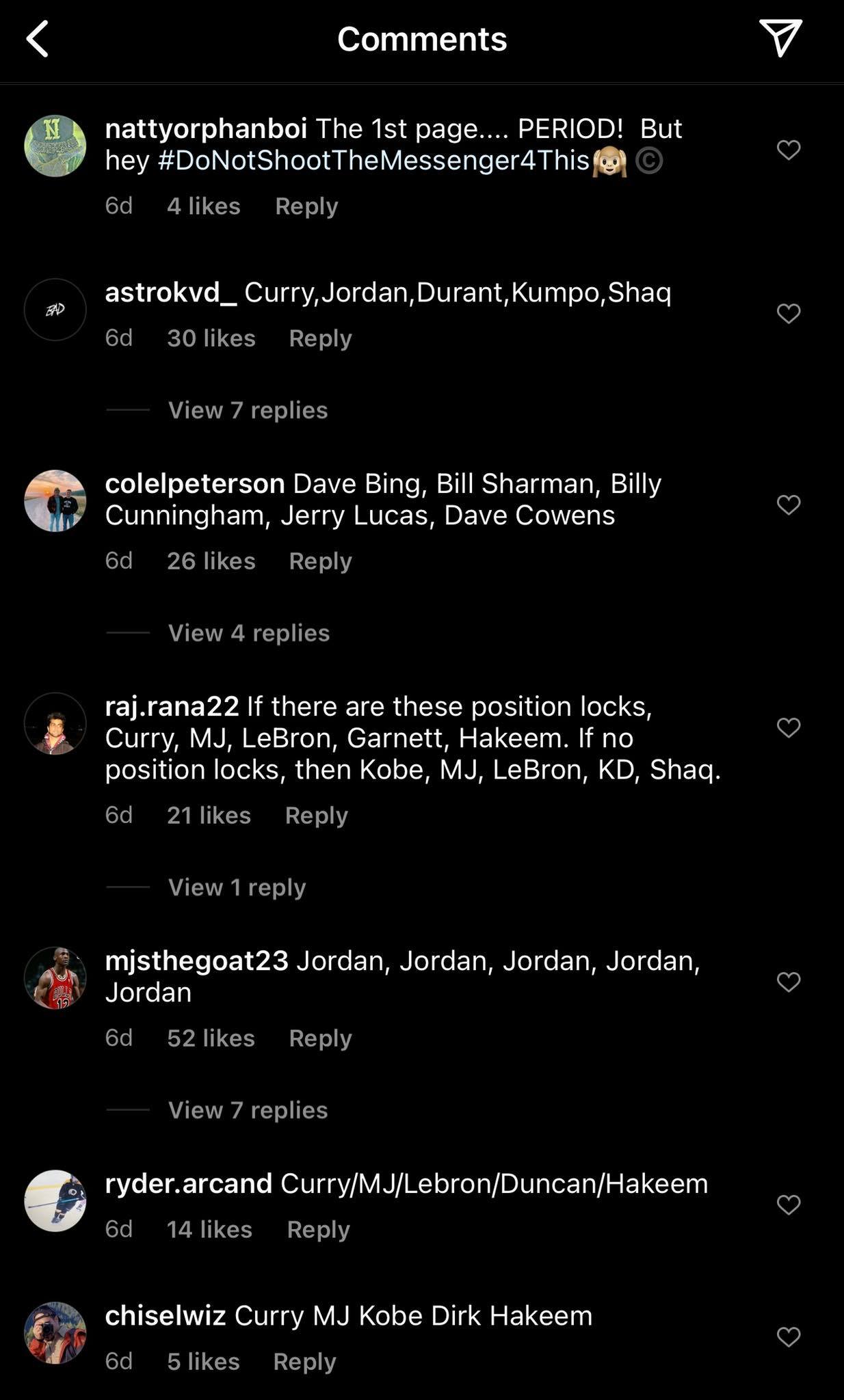View 1 reply under raj.rana22's comment

(x=237, y=887)
